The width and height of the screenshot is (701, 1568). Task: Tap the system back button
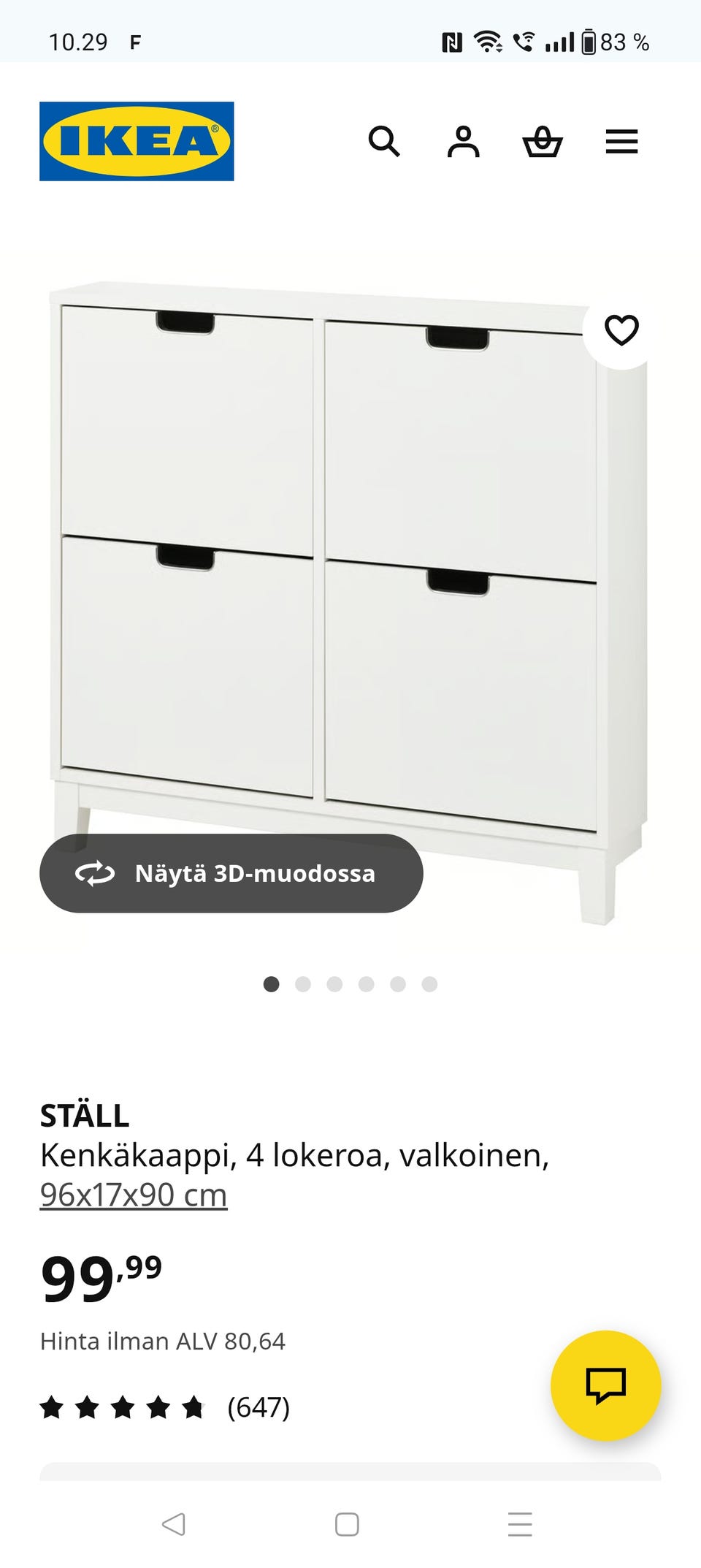(x=174, y=1524)
